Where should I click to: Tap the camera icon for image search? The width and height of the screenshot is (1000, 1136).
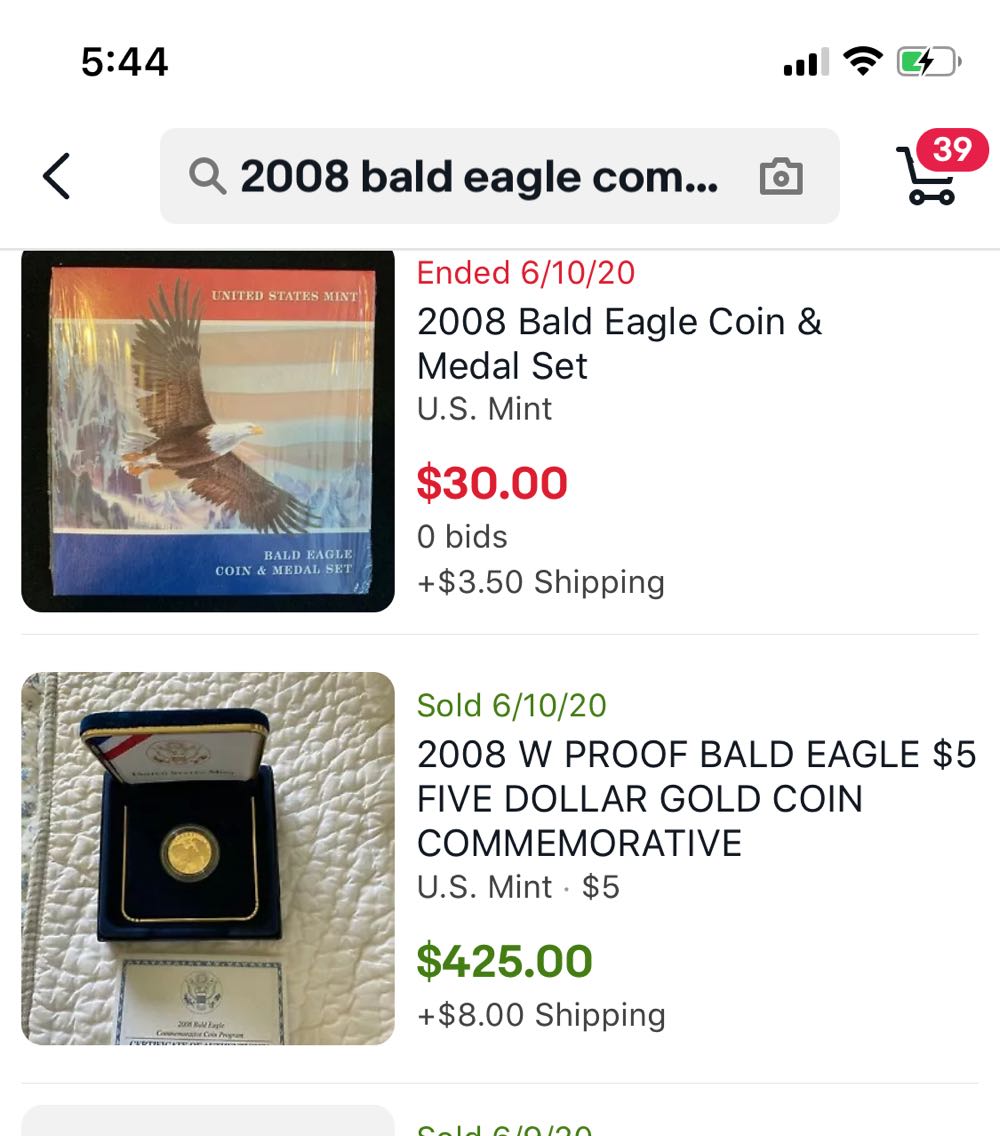782,175
